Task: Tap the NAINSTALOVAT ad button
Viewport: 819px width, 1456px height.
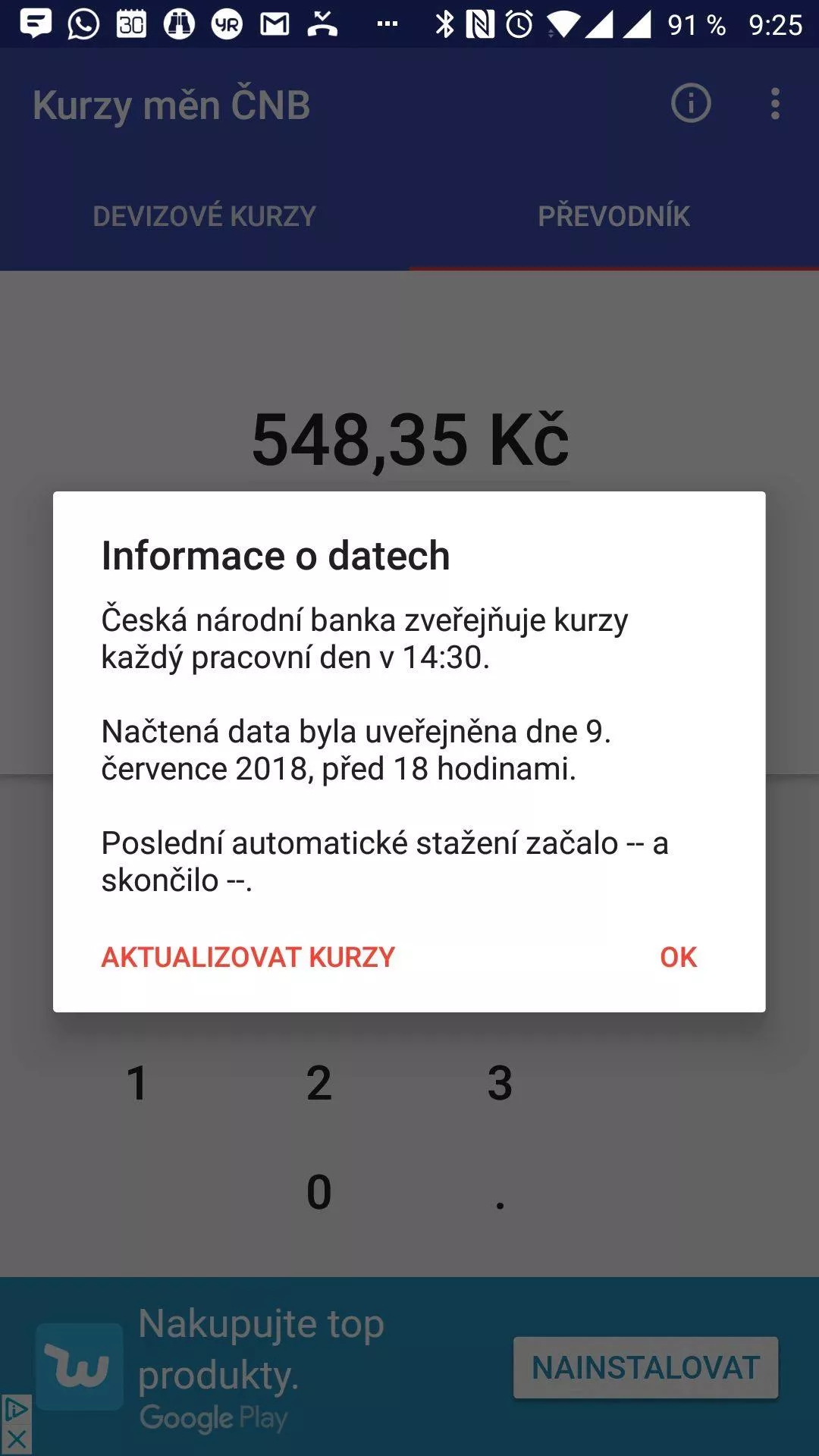Action: click(646, 1368)
